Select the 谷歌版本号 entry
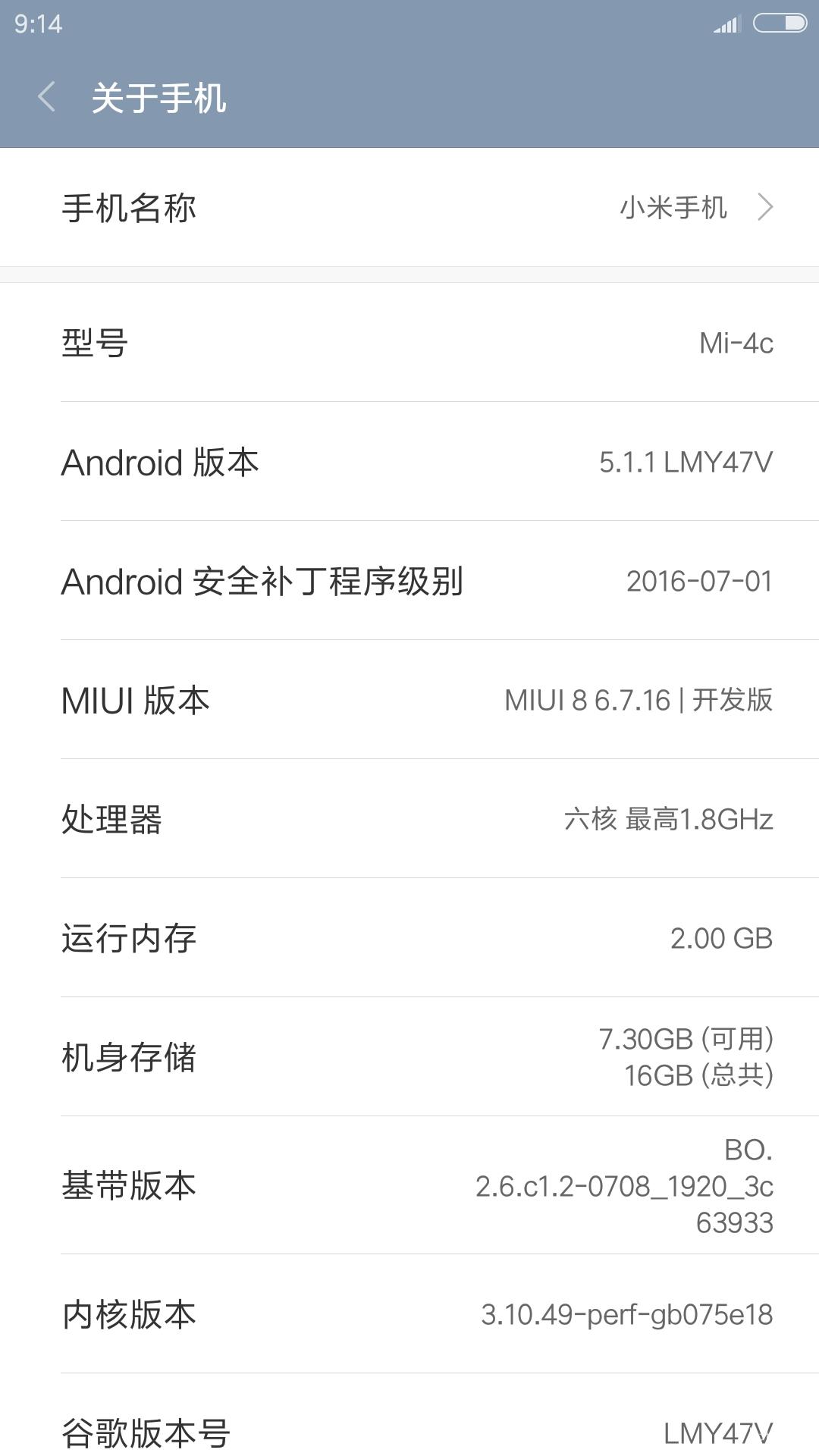819x1456 pixels. 409,1432
